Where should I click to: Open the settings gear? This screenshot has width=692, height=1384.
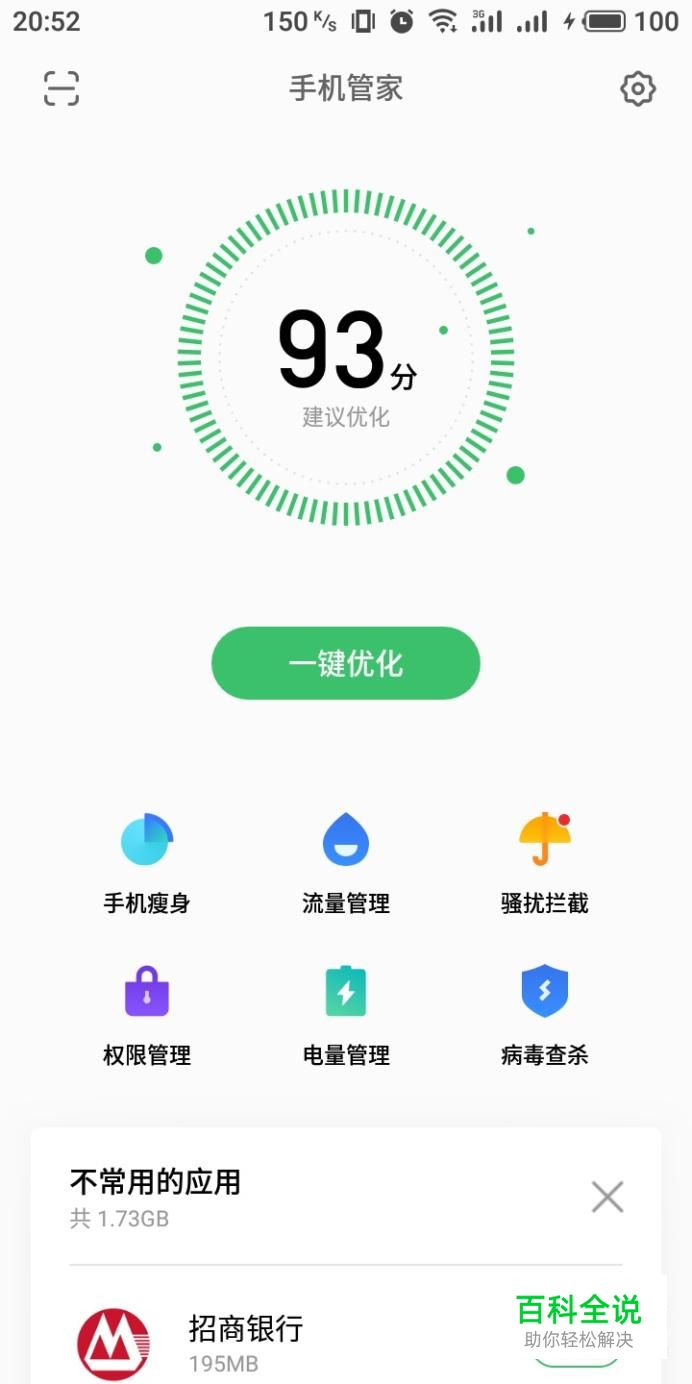pos(637,89)
